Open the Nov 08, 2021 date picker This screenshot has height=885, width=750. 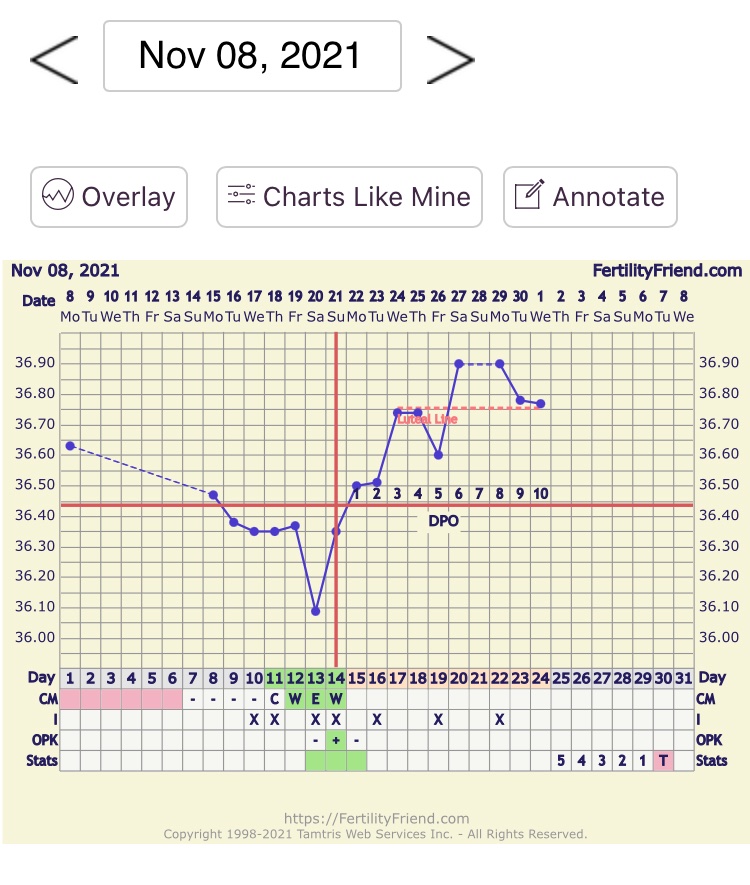[251, 56]
